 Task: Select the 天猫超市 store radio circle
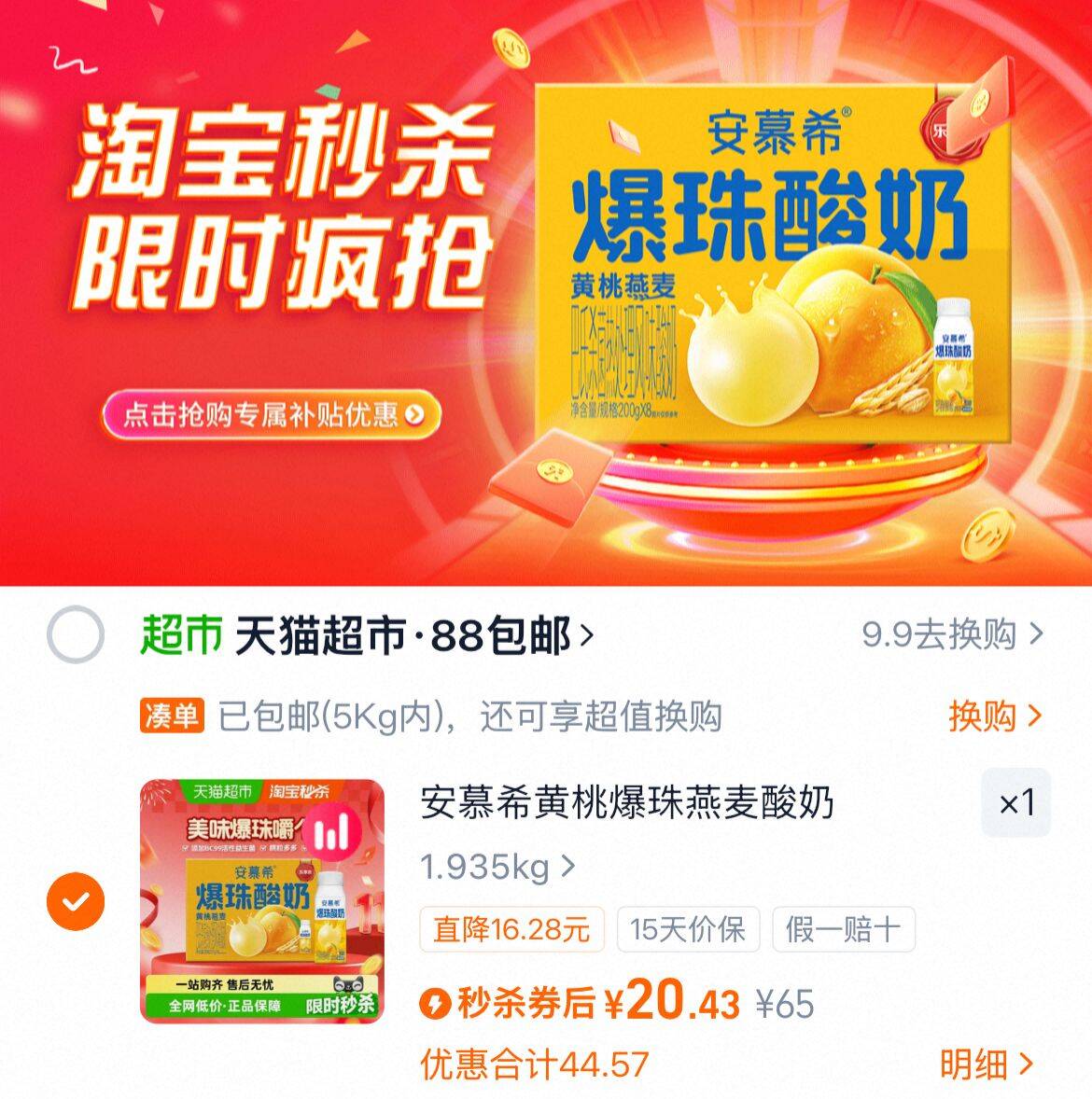(77, 633)
